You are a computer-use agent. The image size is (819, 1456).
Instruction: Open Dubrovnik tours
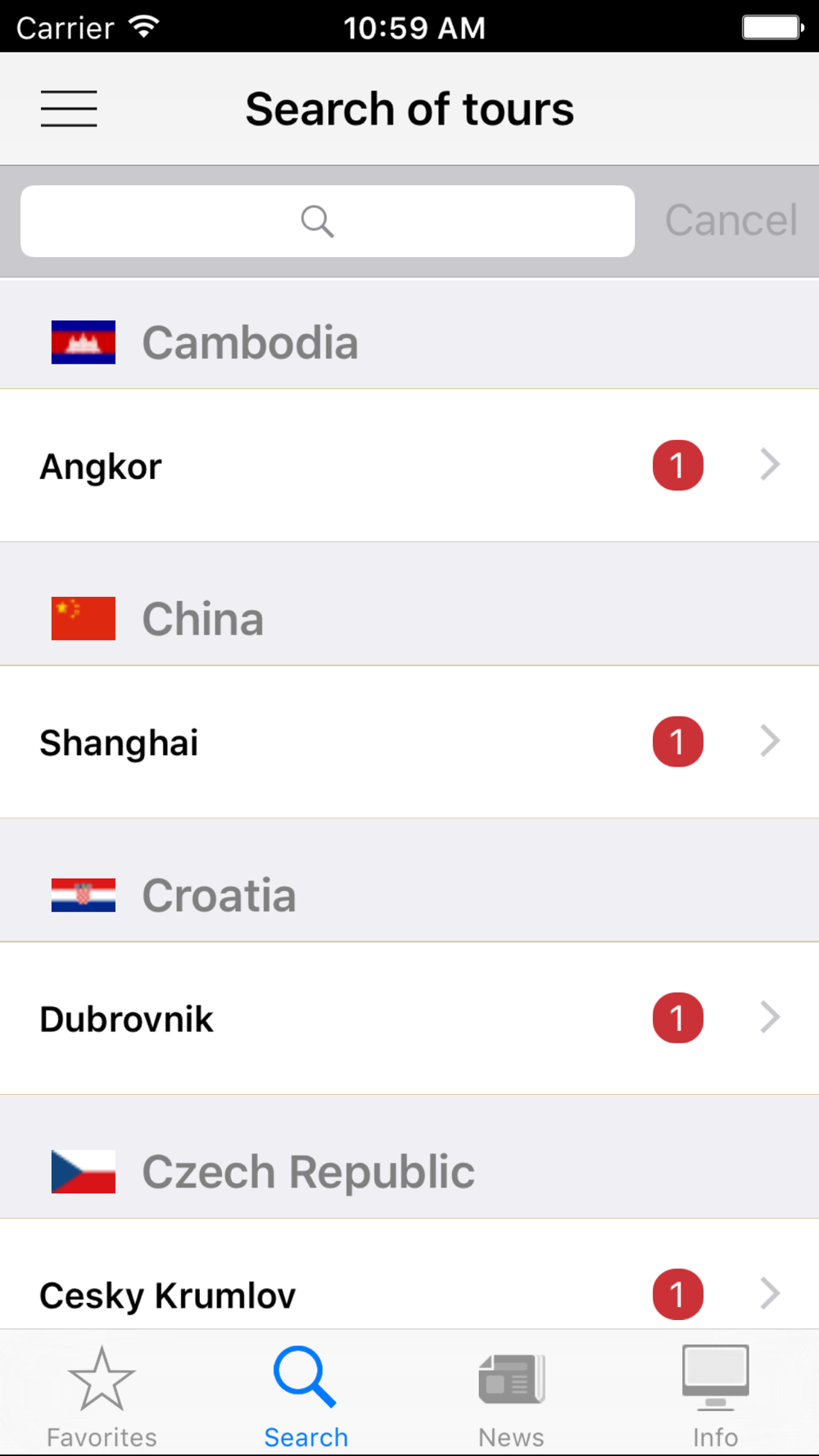click(x=409, y=1018)
